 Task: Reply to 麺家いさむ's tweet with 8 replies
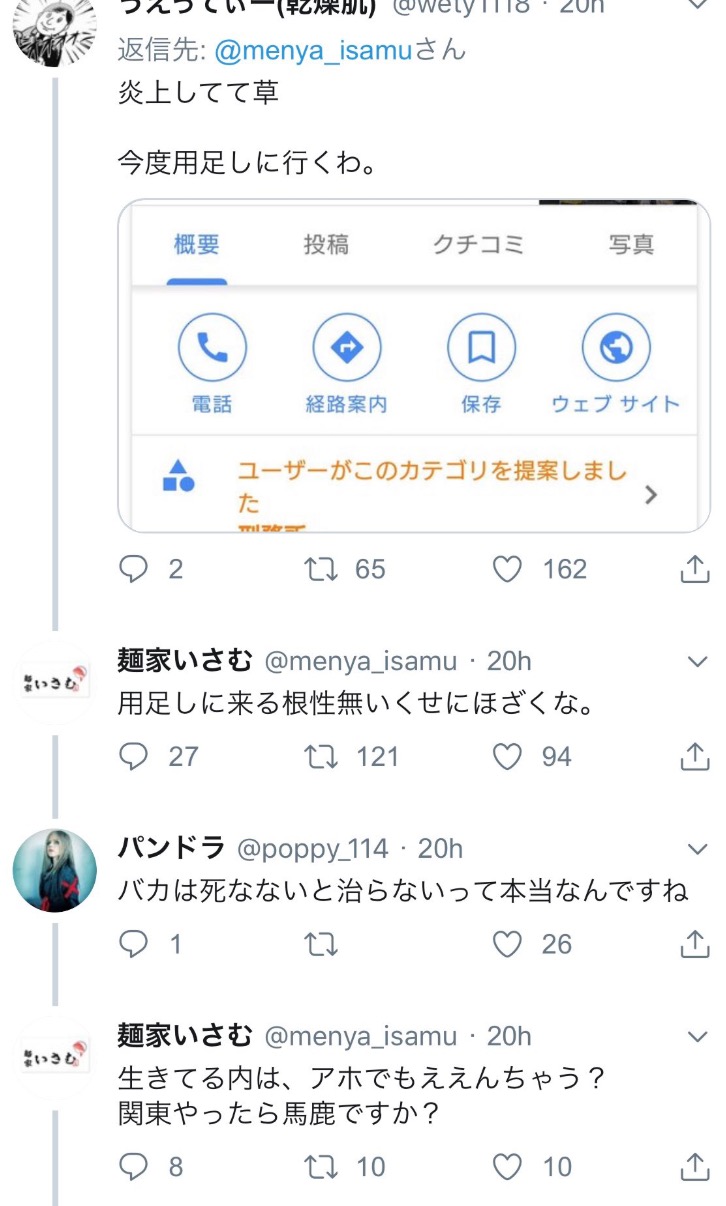click(x=133, y=1166)
